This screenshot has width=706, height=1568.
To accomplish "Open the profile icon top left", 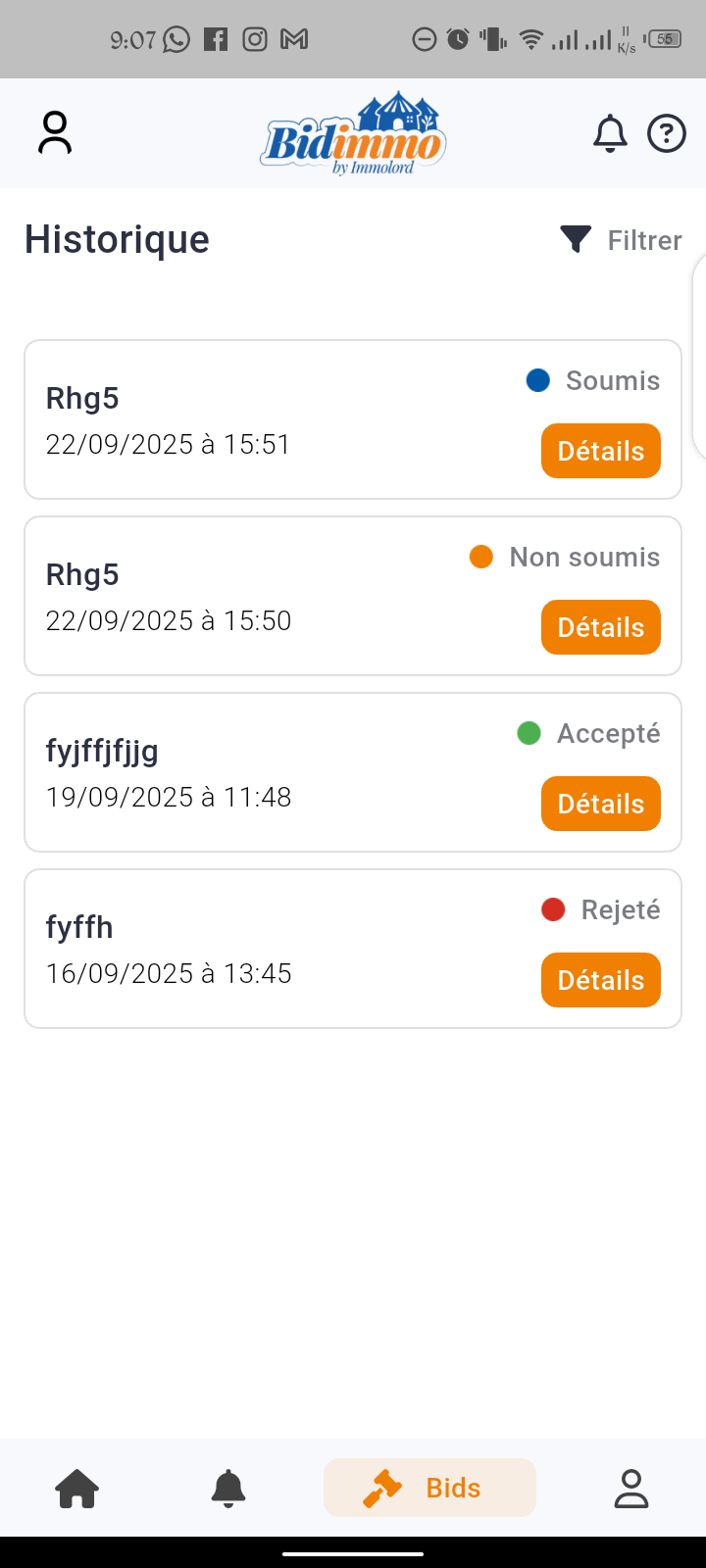I will click(x=54, y=132).
